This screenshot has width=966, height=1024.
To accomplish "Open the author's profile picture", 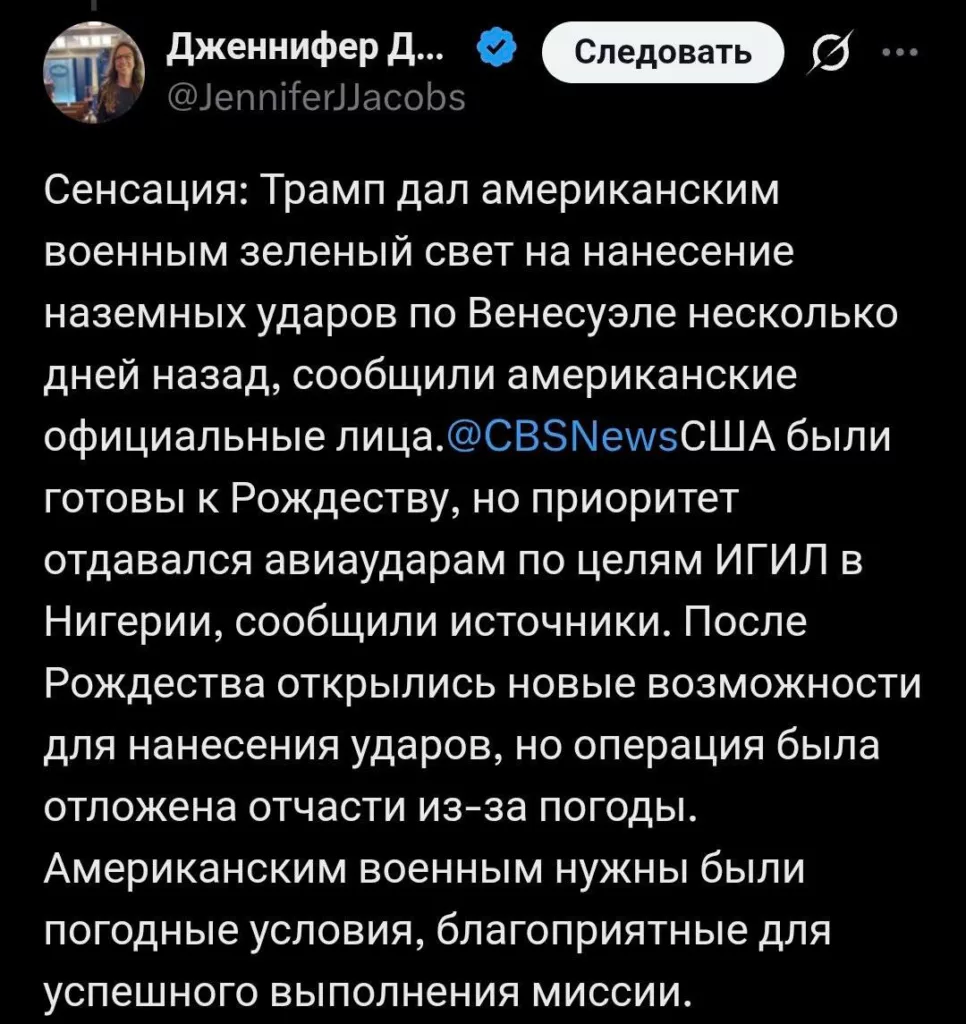I will tap(95, 68).
